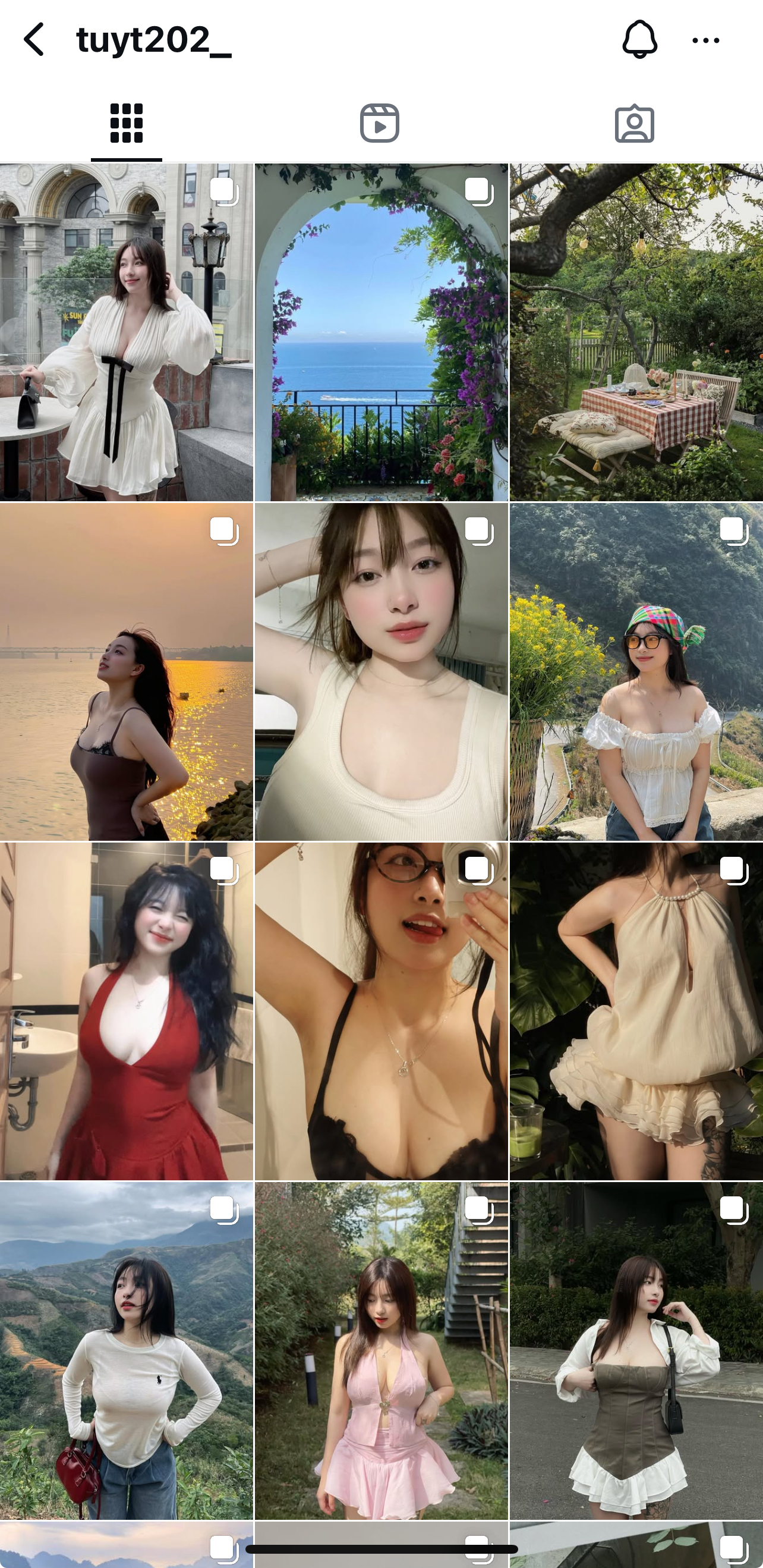Open the sea view archway post
Image resolution: width=763 pixels, height=1568 pixels.
click(x=381, y=332)
